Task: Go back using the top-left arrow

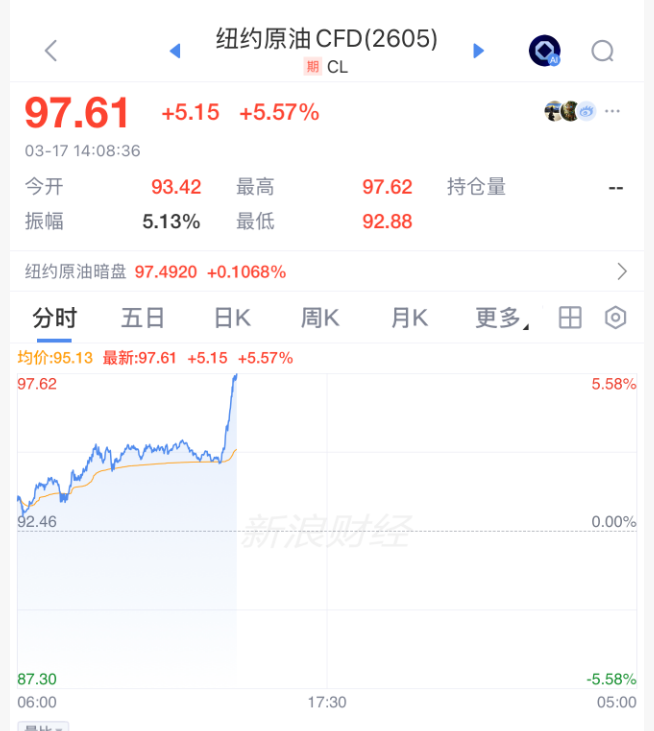Action: (51, 50)
